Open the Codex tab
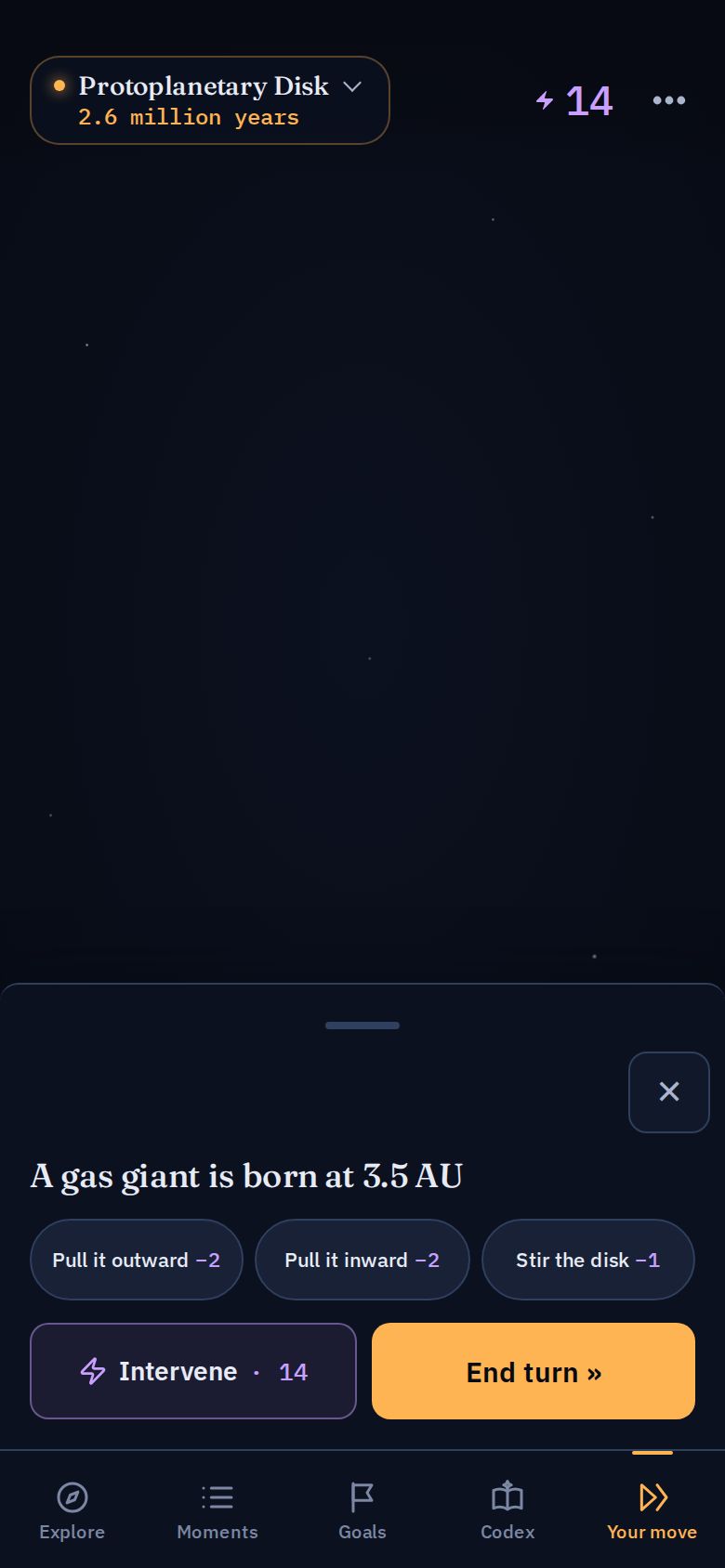The image size is (725, 1568). [507, 1510]
